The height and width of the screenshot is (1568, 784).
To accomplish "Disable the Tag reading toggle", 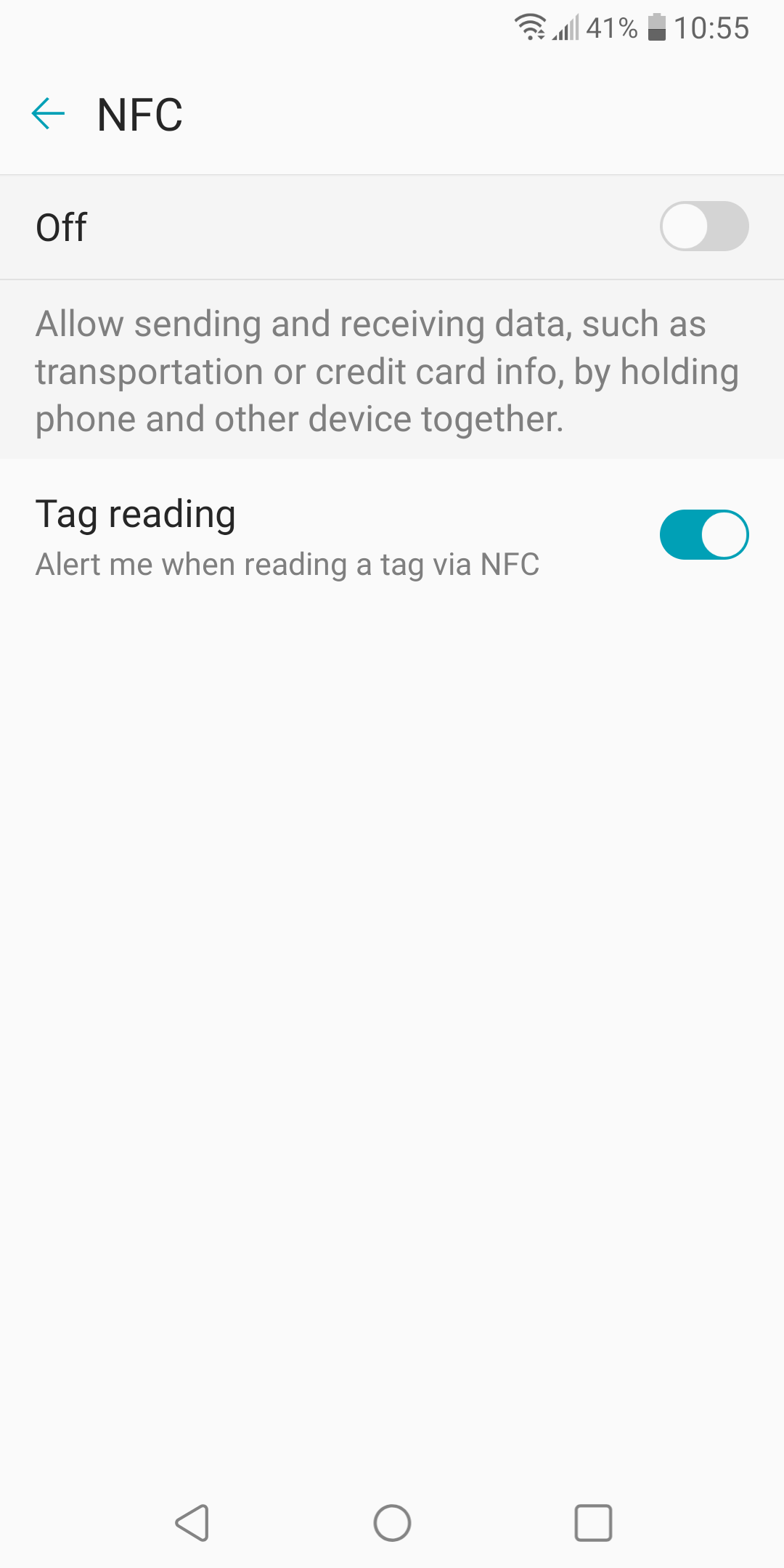I will pyautogui.click(x=704, y=535).
